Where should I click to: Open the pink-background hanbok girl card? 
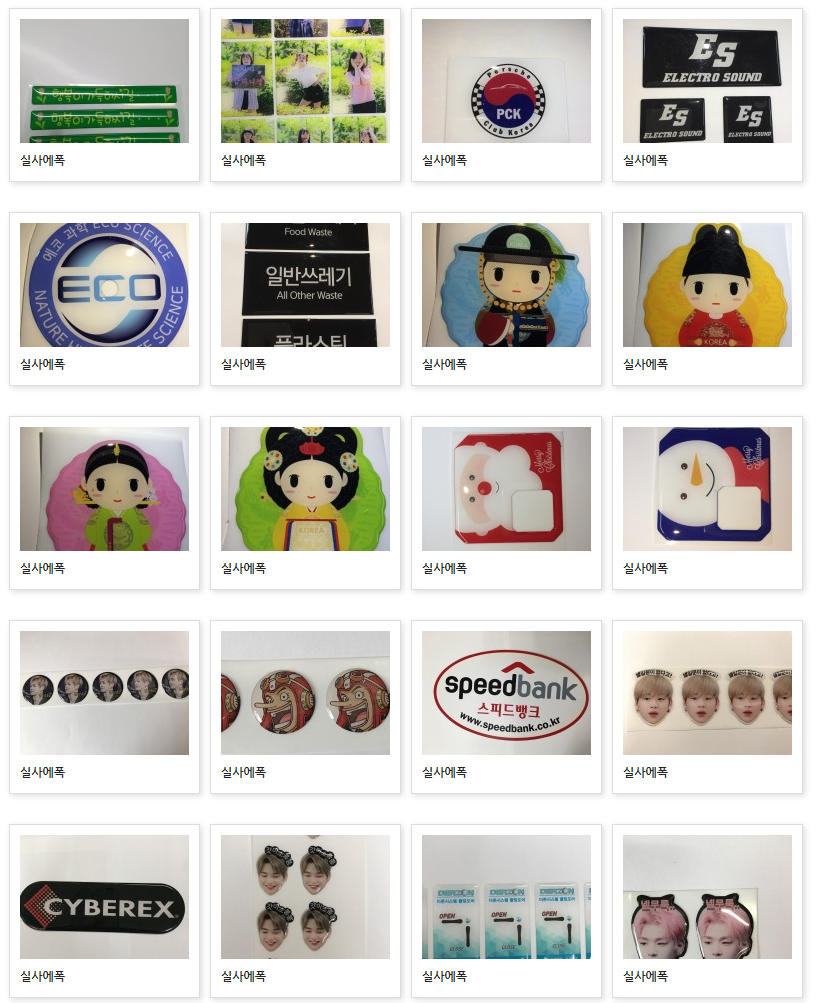[x=104, y=489]
